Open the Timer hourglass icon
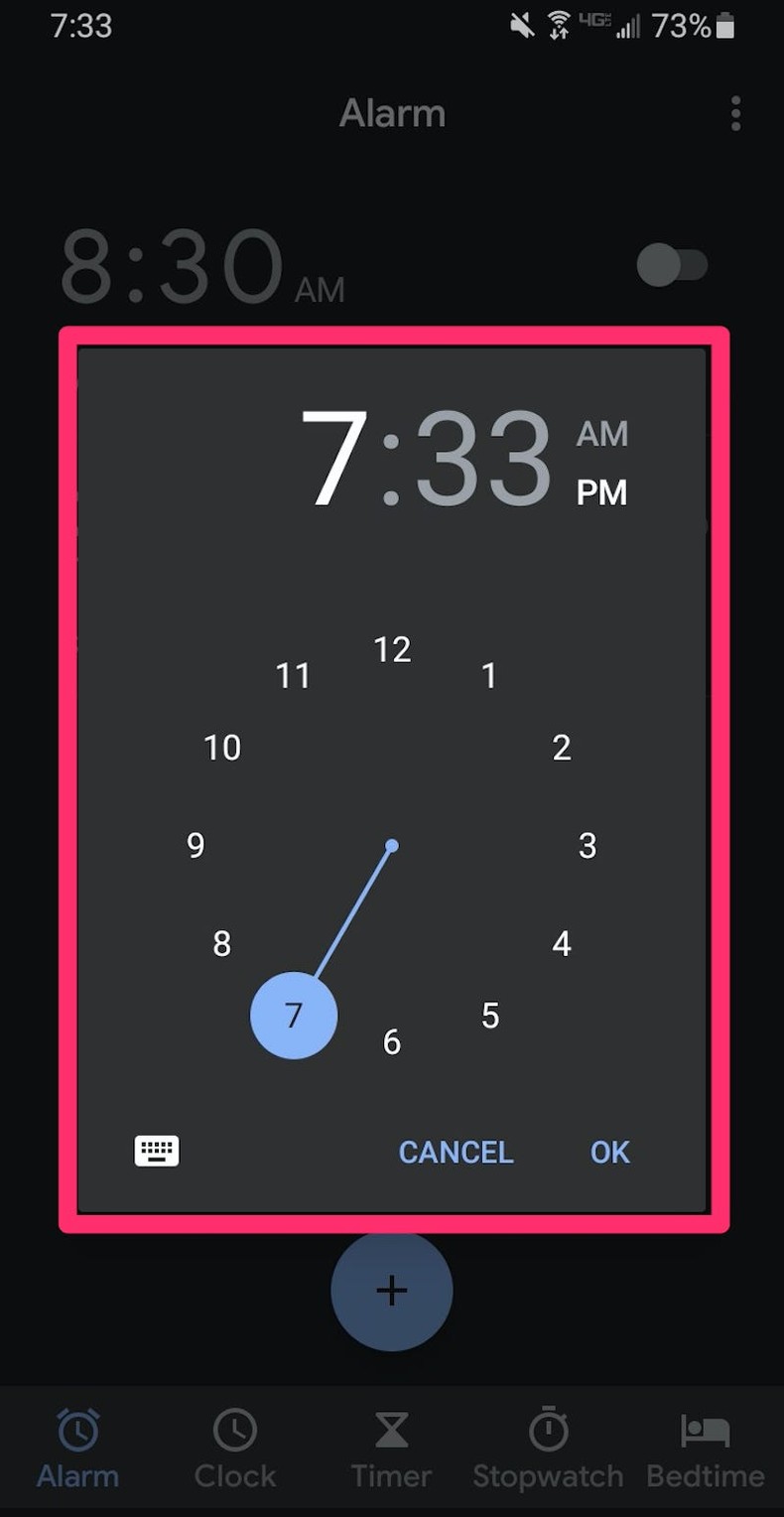The width and height of the screenshot is (784, 1517). click(391, 1431)
